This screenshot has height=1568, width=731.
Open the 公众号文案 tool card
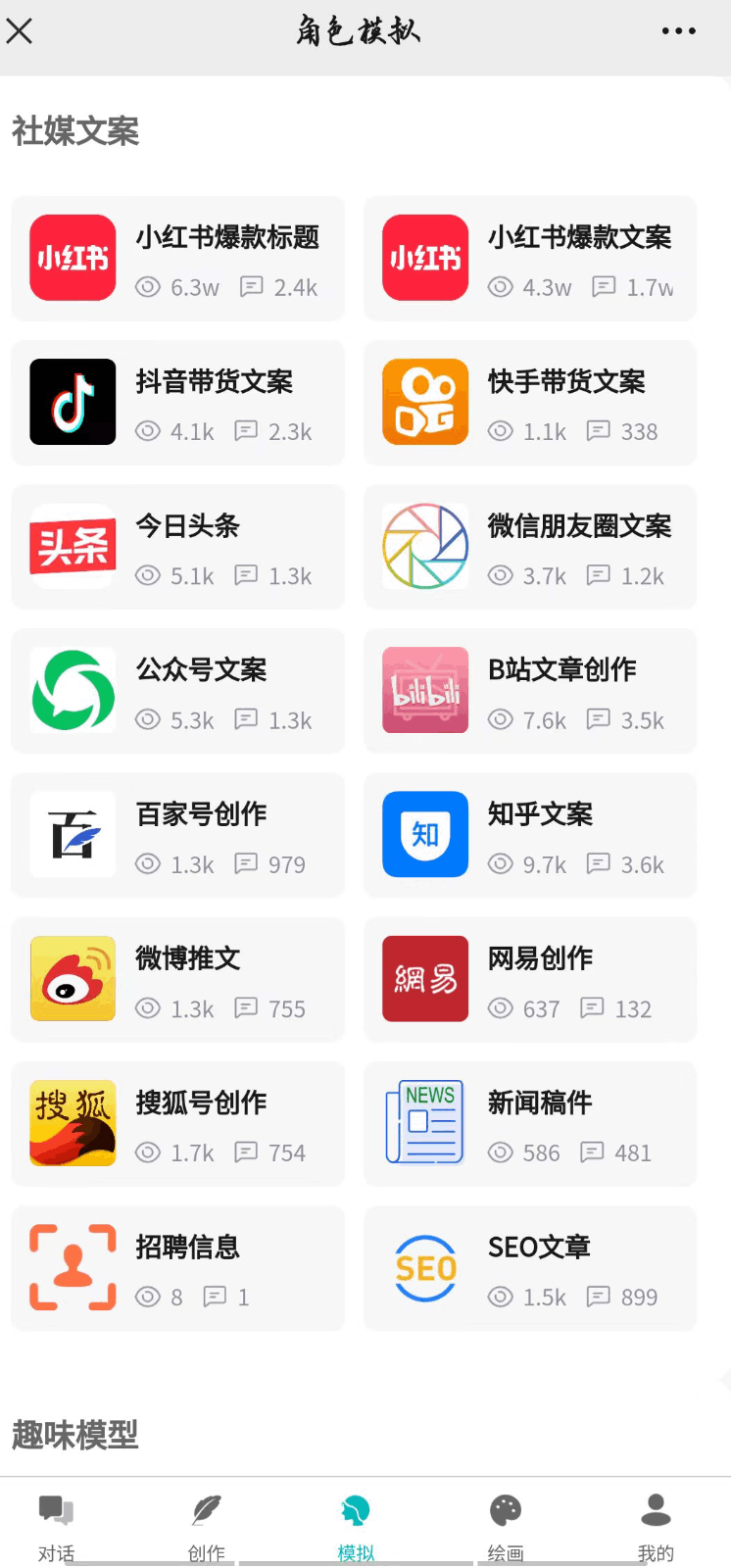[x=177, y=690]
